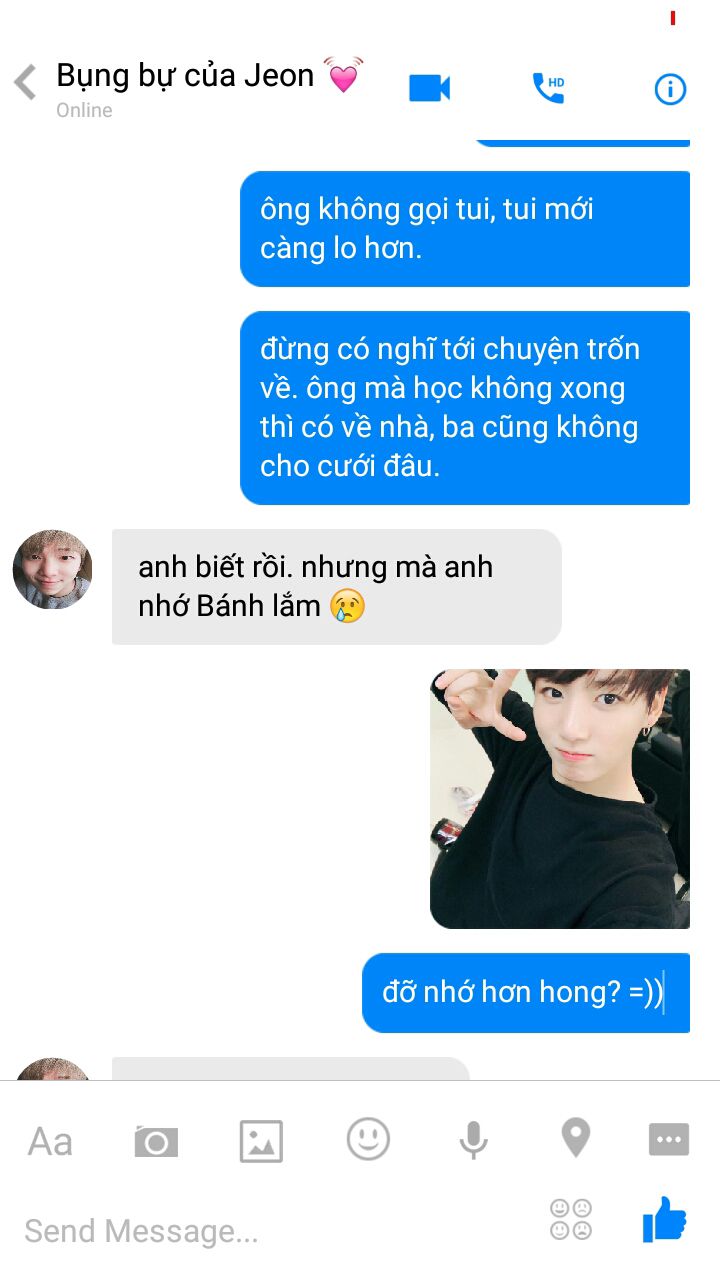Open the photo gallery picker
Viewport: 720px width, 1280px height.
(261, 1141)
